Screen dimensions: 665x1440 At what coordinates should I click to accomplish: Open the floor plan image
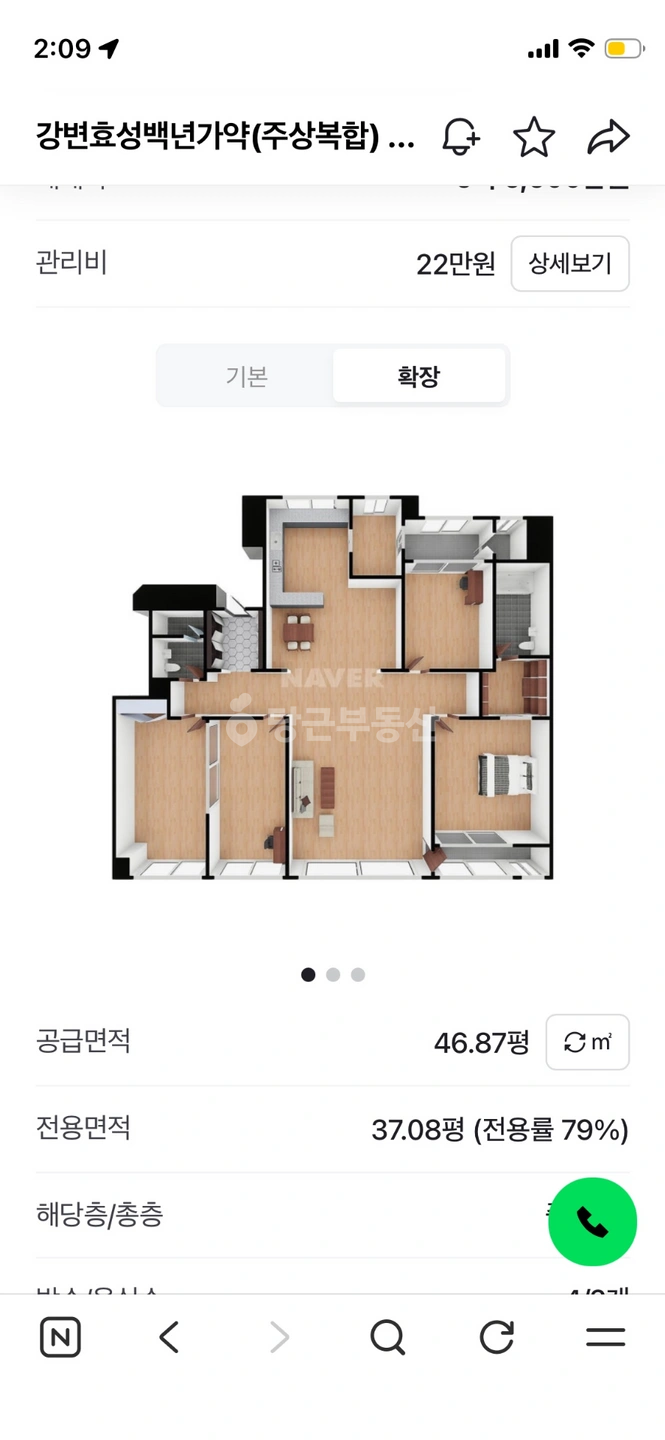(332, 686)
